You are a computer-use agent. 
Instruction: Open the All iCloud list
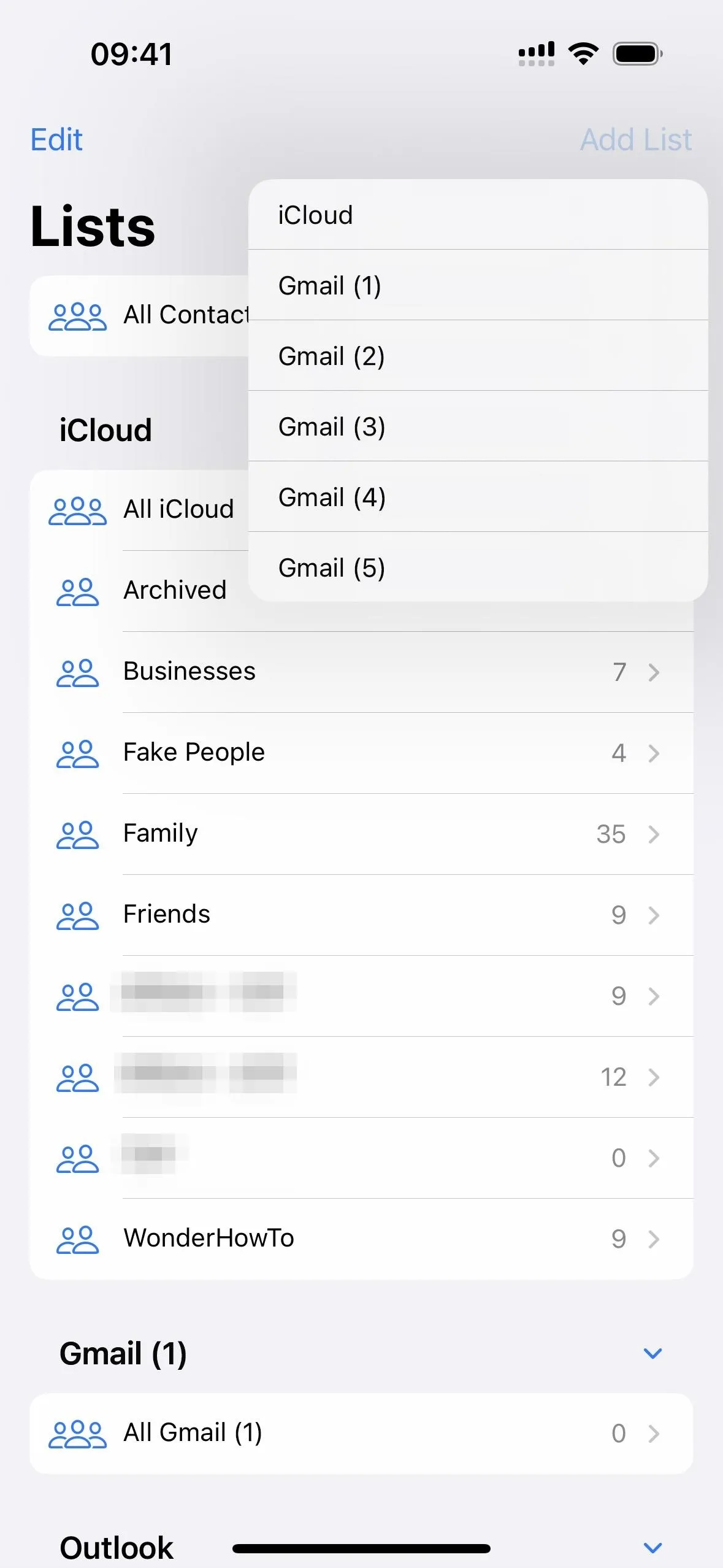pyautogui.click(x=139, y=510)
